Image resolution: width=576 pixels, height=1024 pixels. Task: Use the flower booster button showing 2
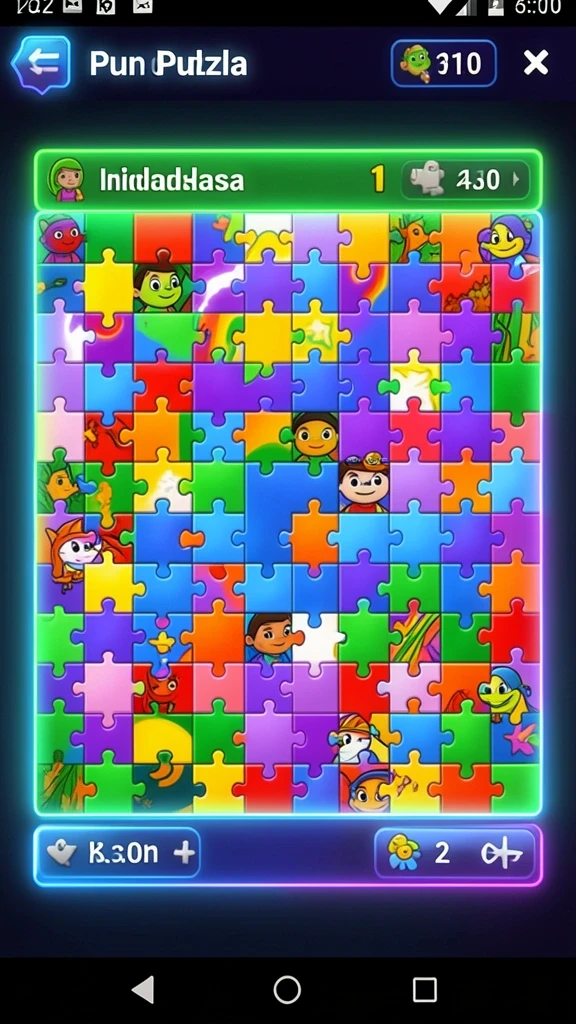pos(455,852)
